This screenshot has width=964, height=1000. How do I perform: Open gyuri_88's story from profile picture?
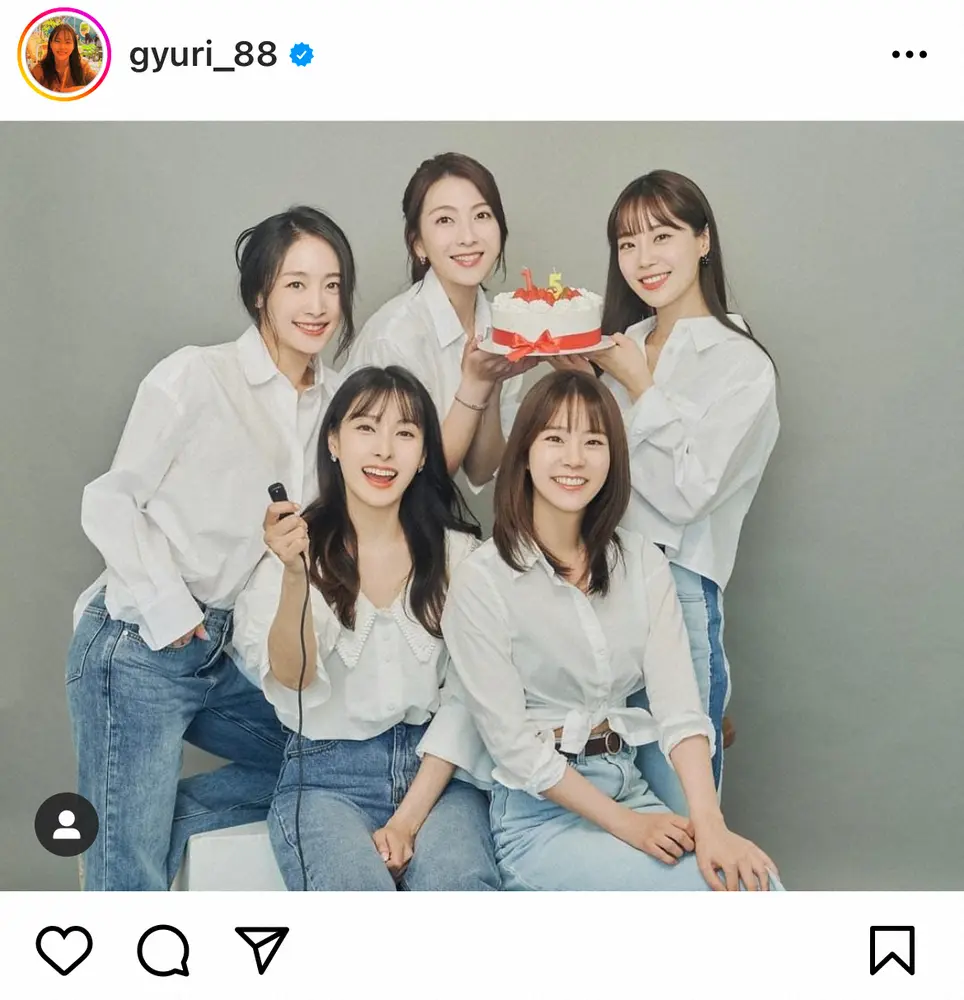point(64,55)
